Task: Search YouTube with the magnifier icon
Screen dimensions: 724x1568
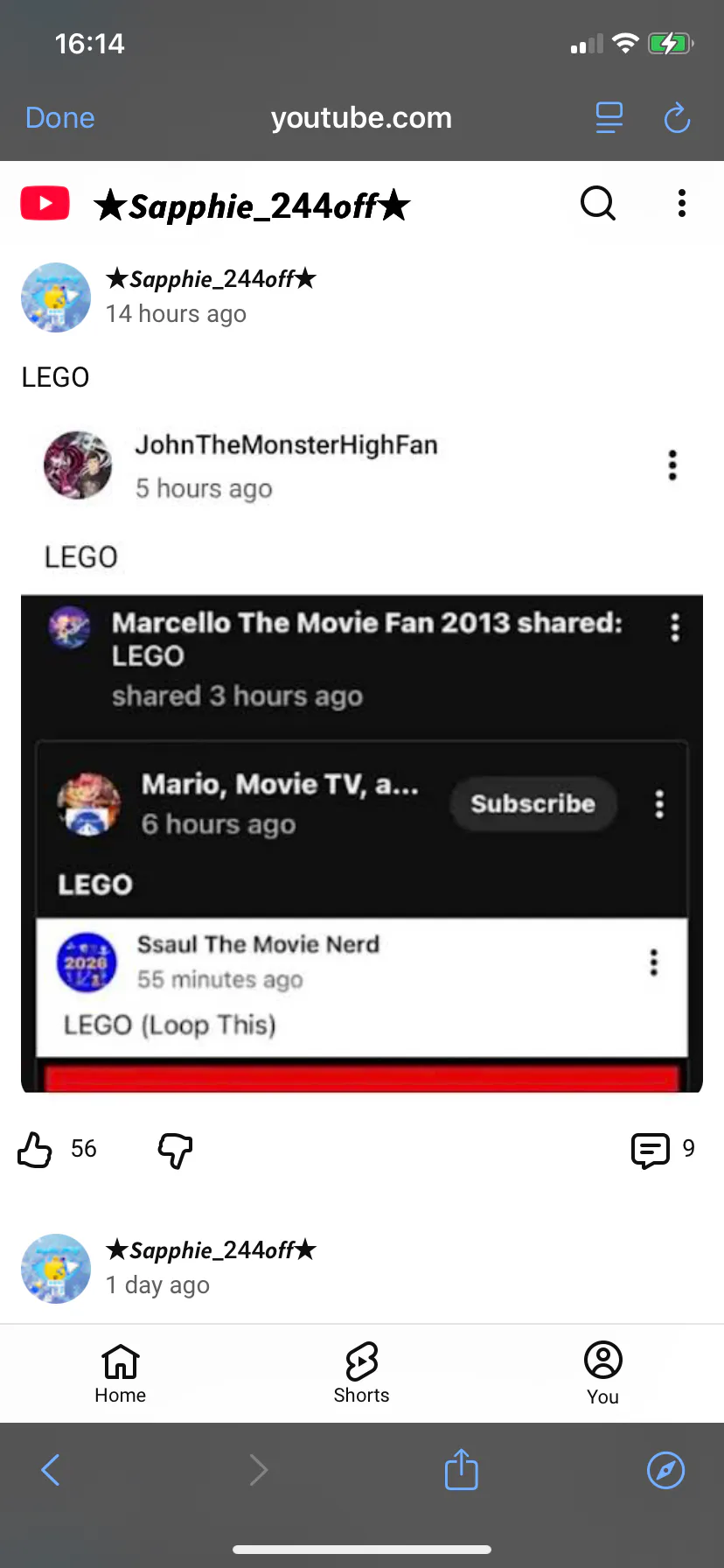Action: click(598, 204)
